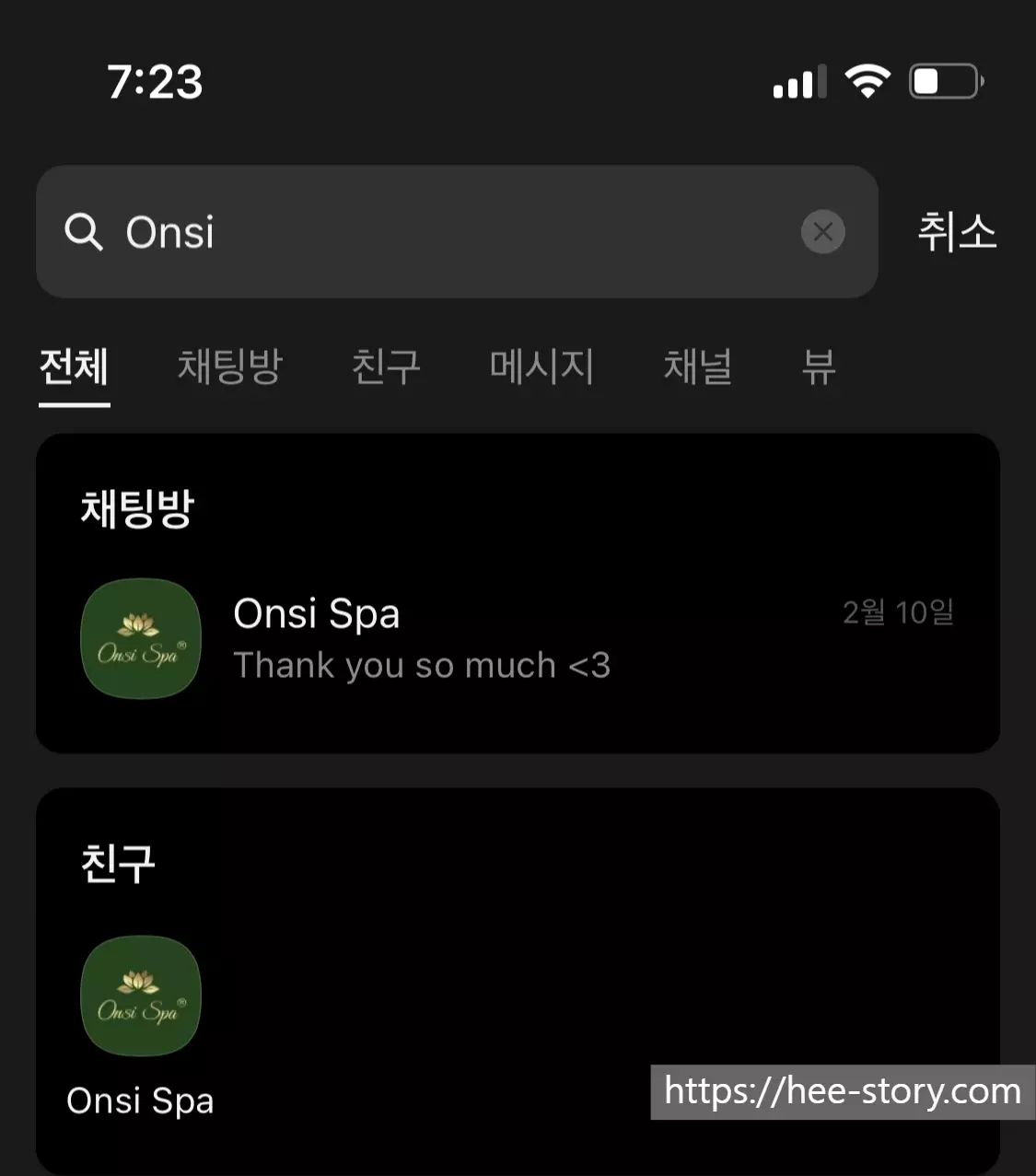Tap the Onsi Spa friend profile image
This screenshot has width=1036, height=1176.
point(140,996)
